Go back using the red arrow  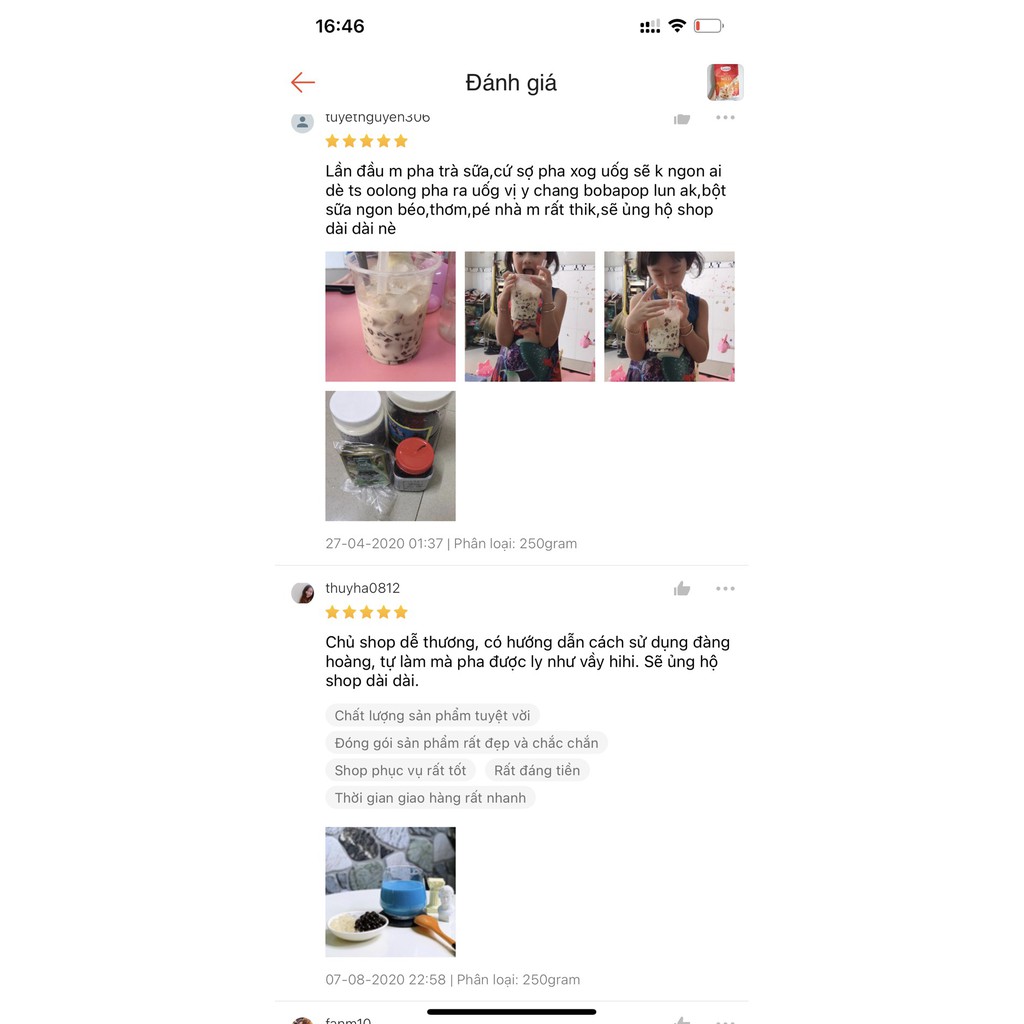click(x=303, y=83)
